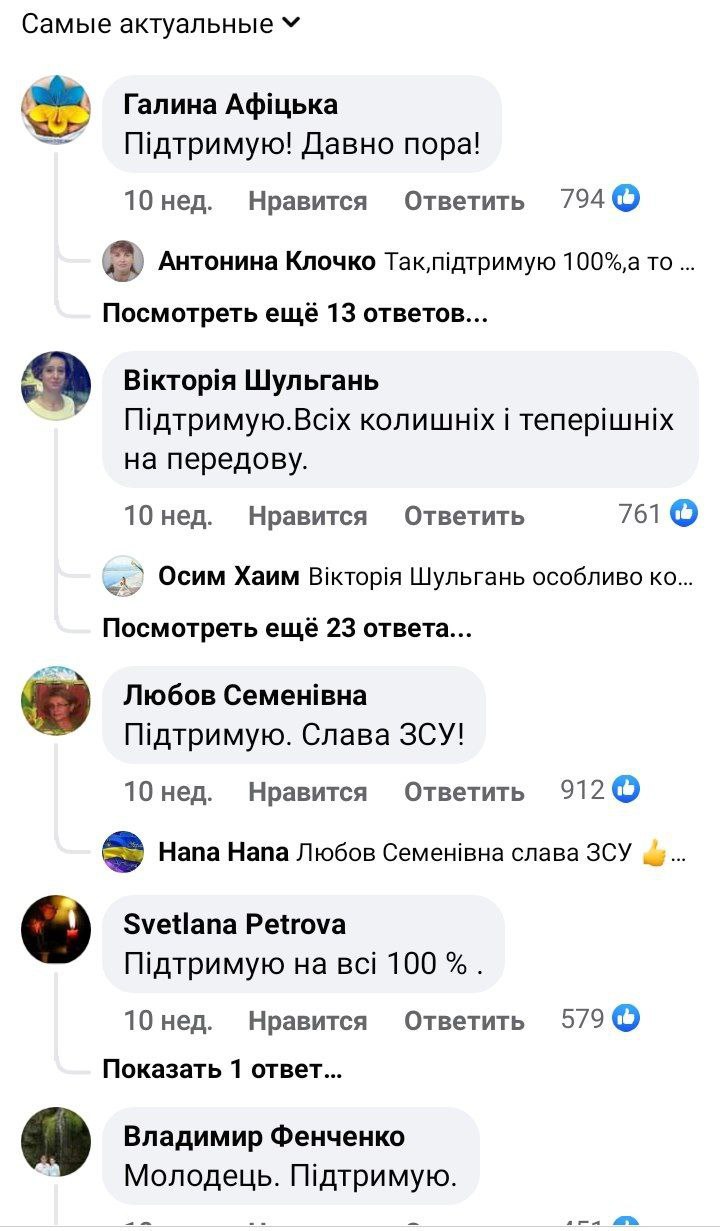Reply to Svetlana Petrova's comment
720x1231 pixels.
click(464, 1021)
